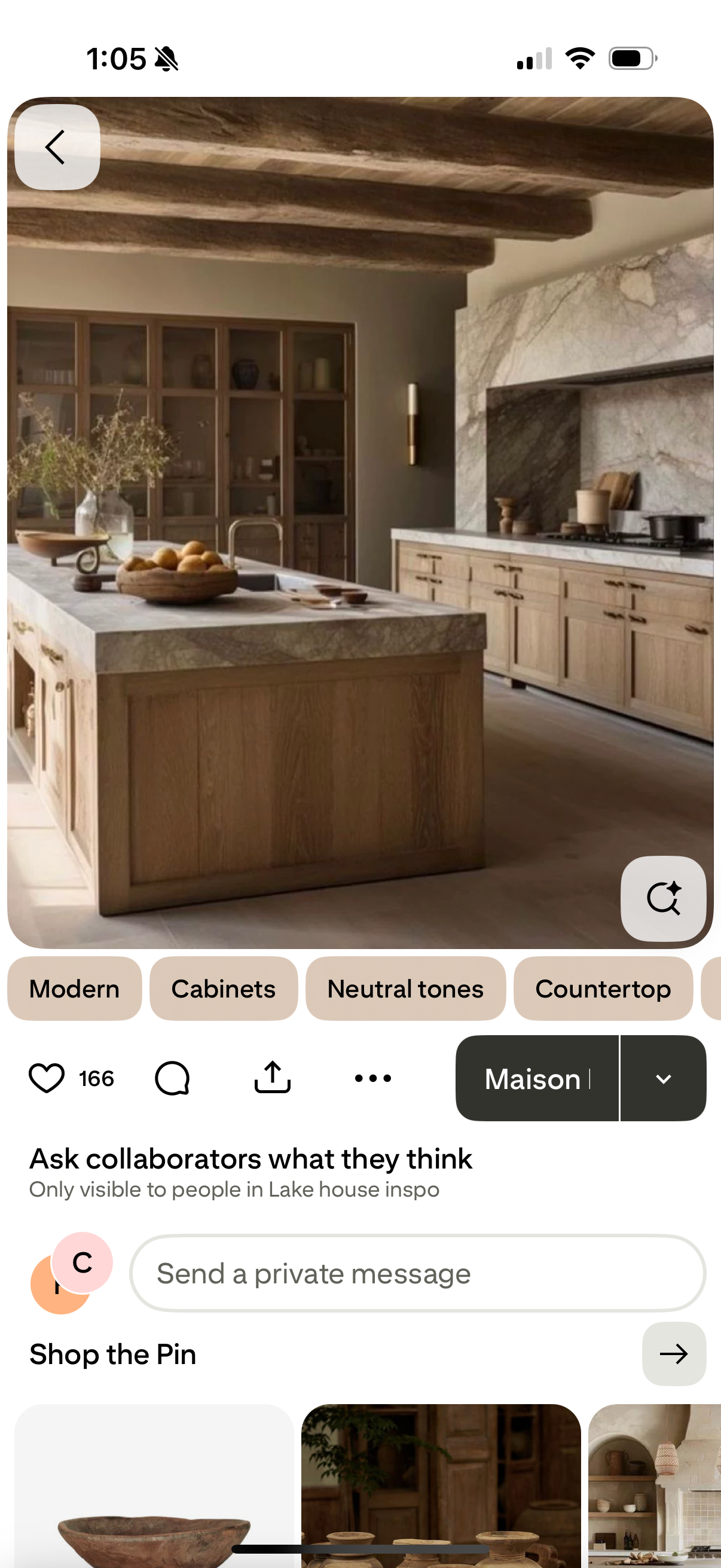Tap the Neutral tones chip

click(x=405, y=989)
